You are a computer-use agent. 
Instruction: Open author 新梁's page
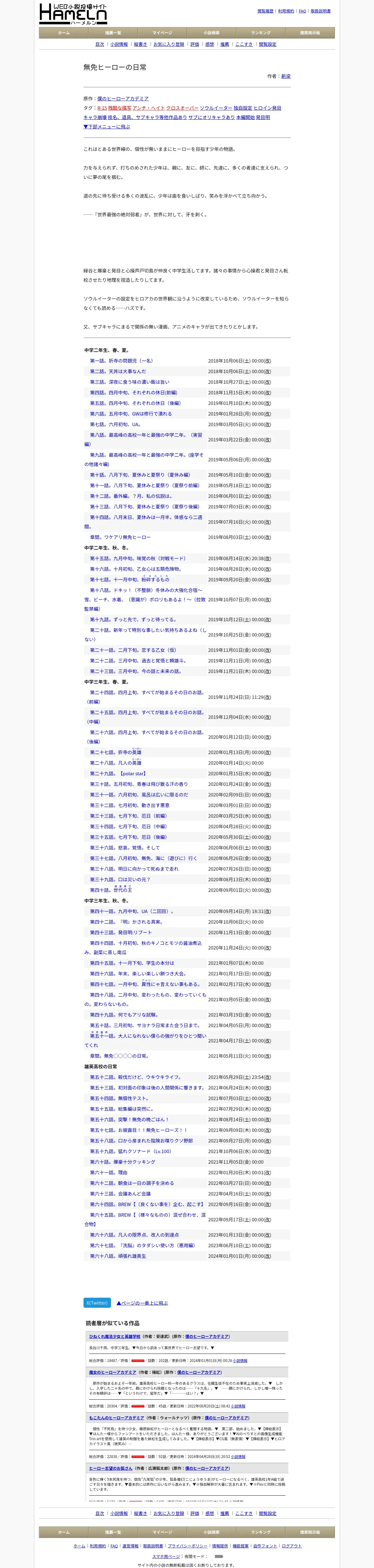286,76
